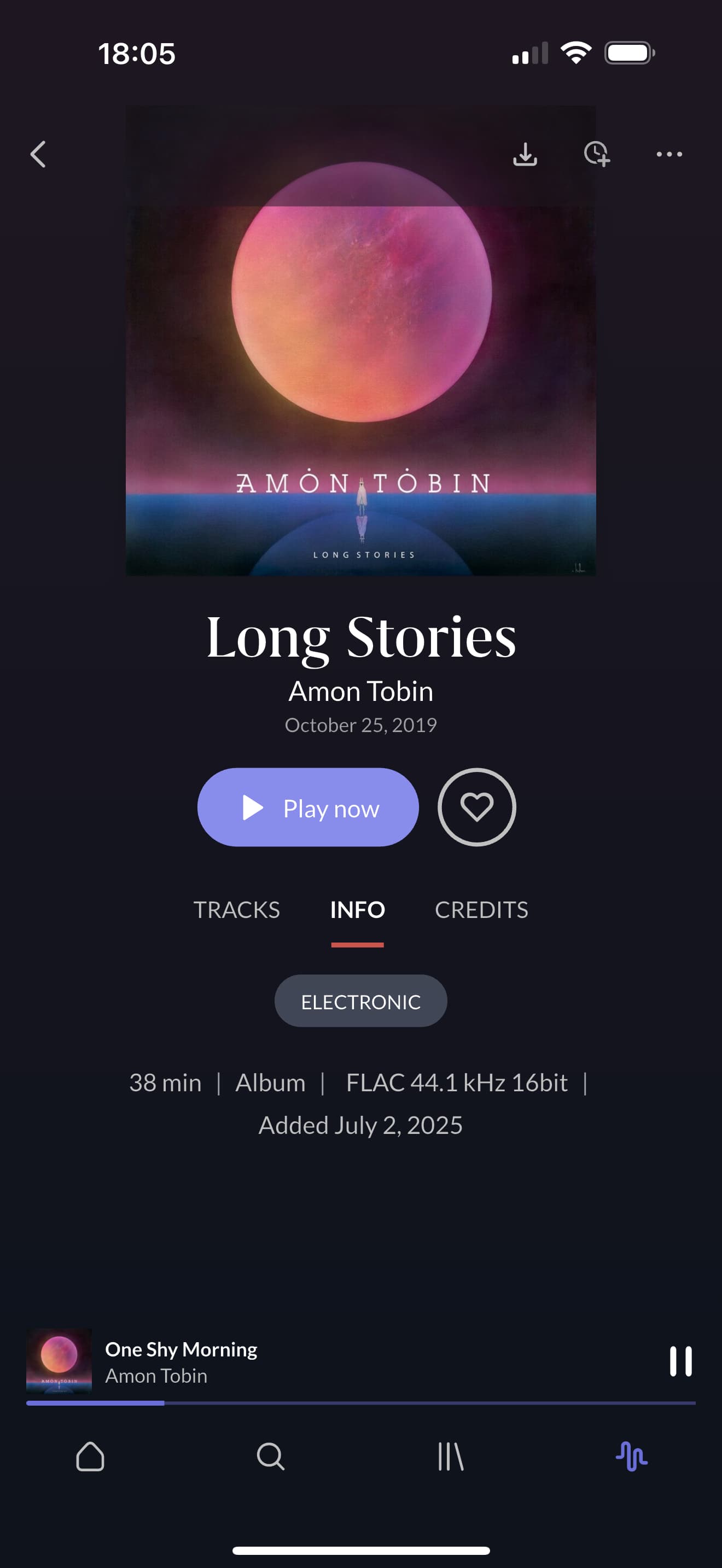Open the mini player for One Shy Morning
This screenshot has width=722, height=1568.
pos(341,1362)
